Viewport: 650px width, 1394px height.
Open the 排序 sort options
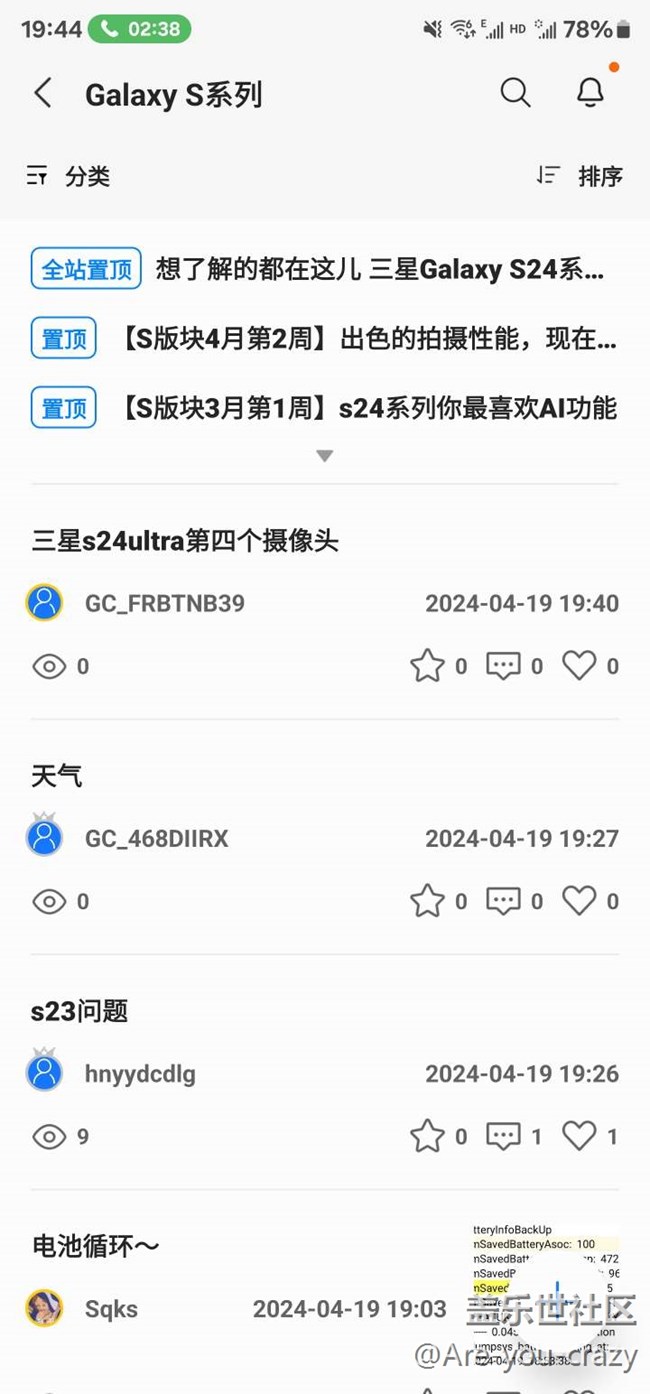click(x=580, y=177)
